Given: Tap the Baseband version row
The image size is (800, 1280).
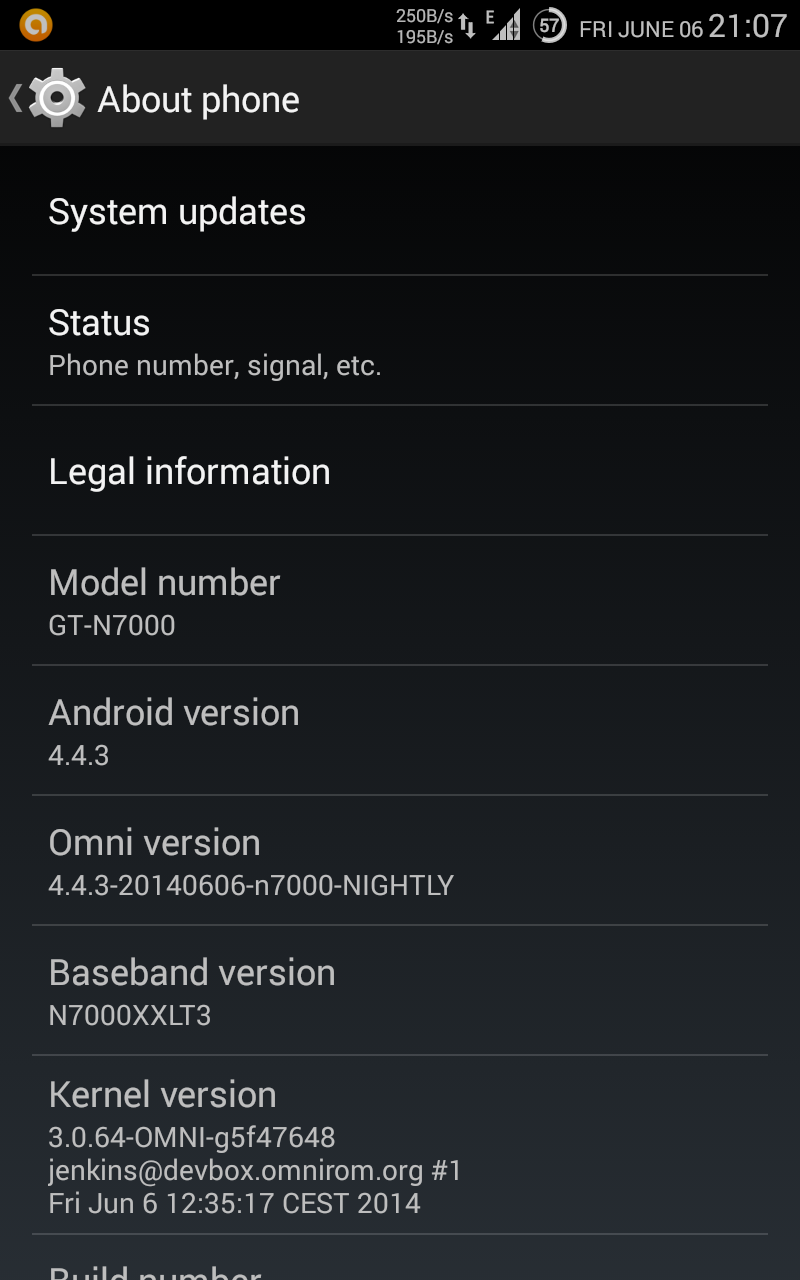Looking at the screenshot, I should [400, 992].
